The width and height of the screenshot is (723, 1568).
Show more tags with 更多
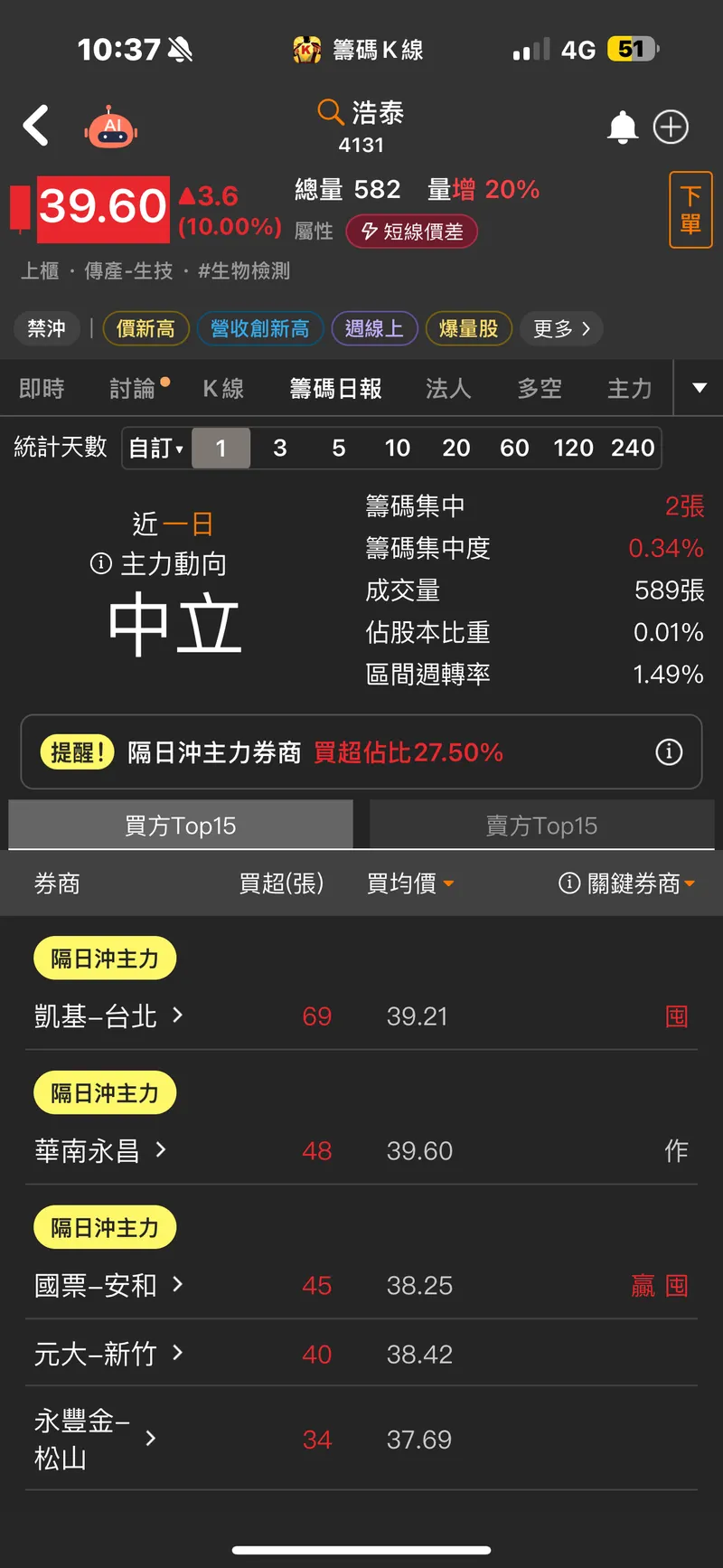[561, 328]
